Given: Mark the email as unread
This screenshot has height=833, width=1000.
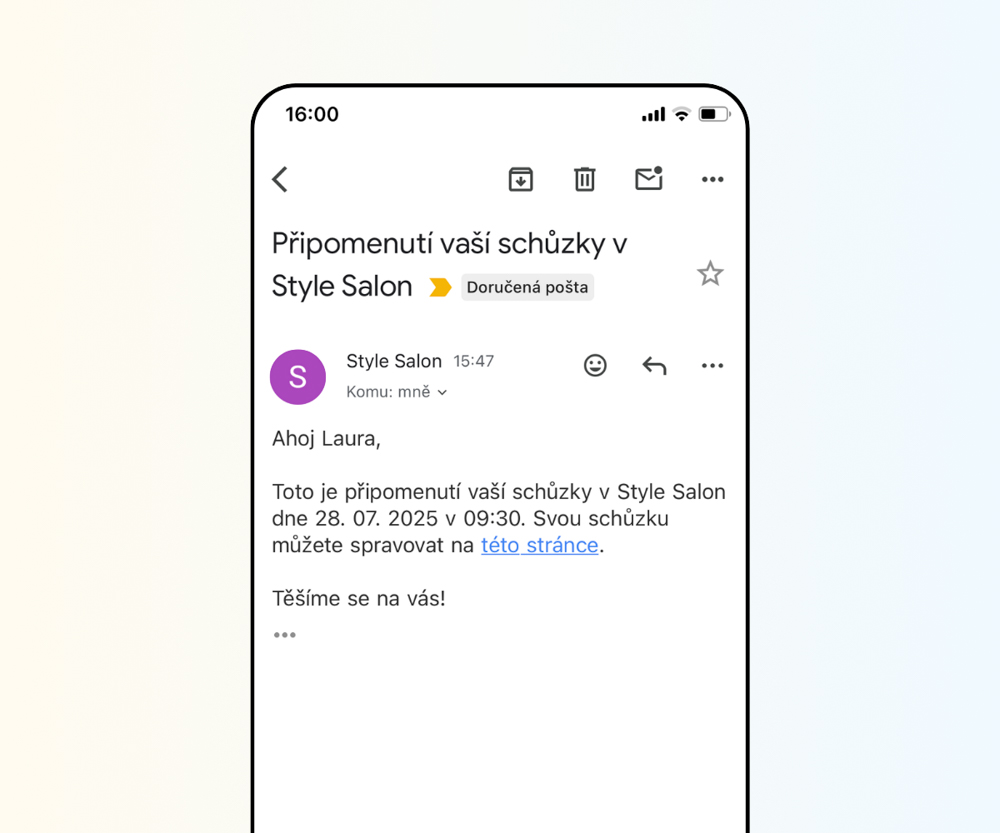Looking at the screenshot, I should click(649, 179).
